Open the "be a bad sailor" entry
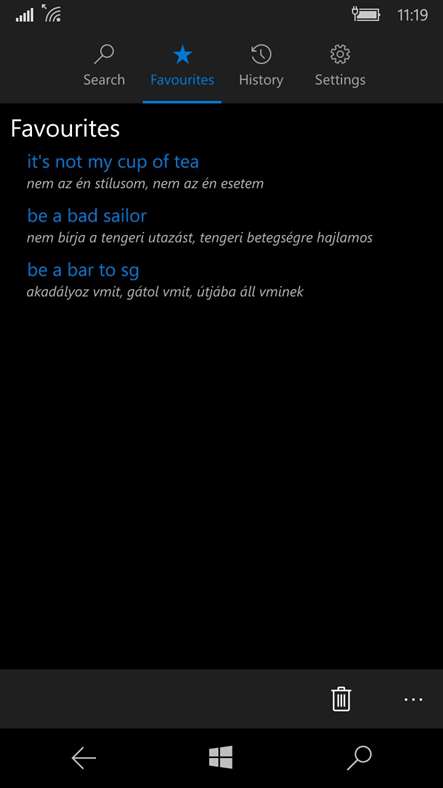The height and width of the screenshot is (788, 443). click(x=200, y=226)
